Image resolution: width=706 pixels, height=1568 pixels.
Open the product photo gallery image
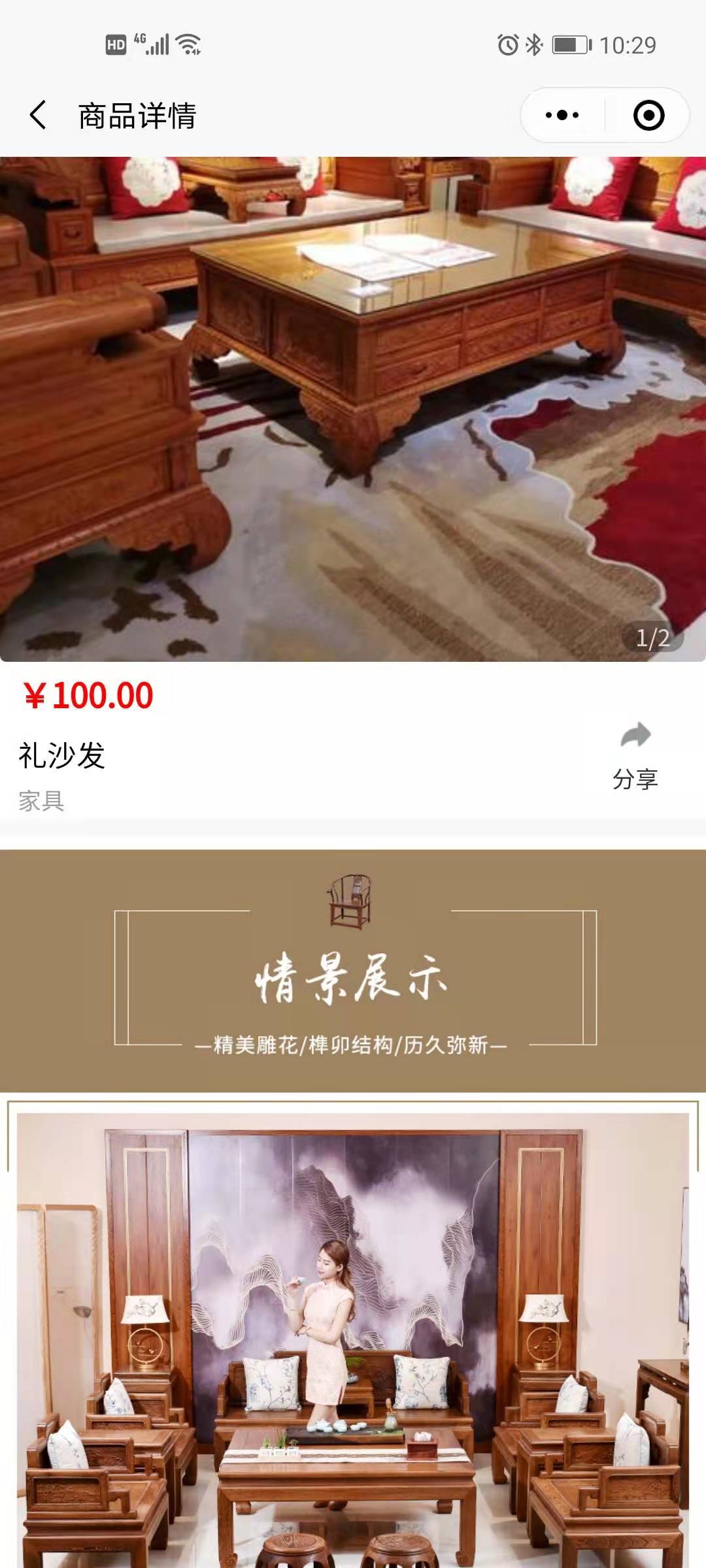coord(353,409)
